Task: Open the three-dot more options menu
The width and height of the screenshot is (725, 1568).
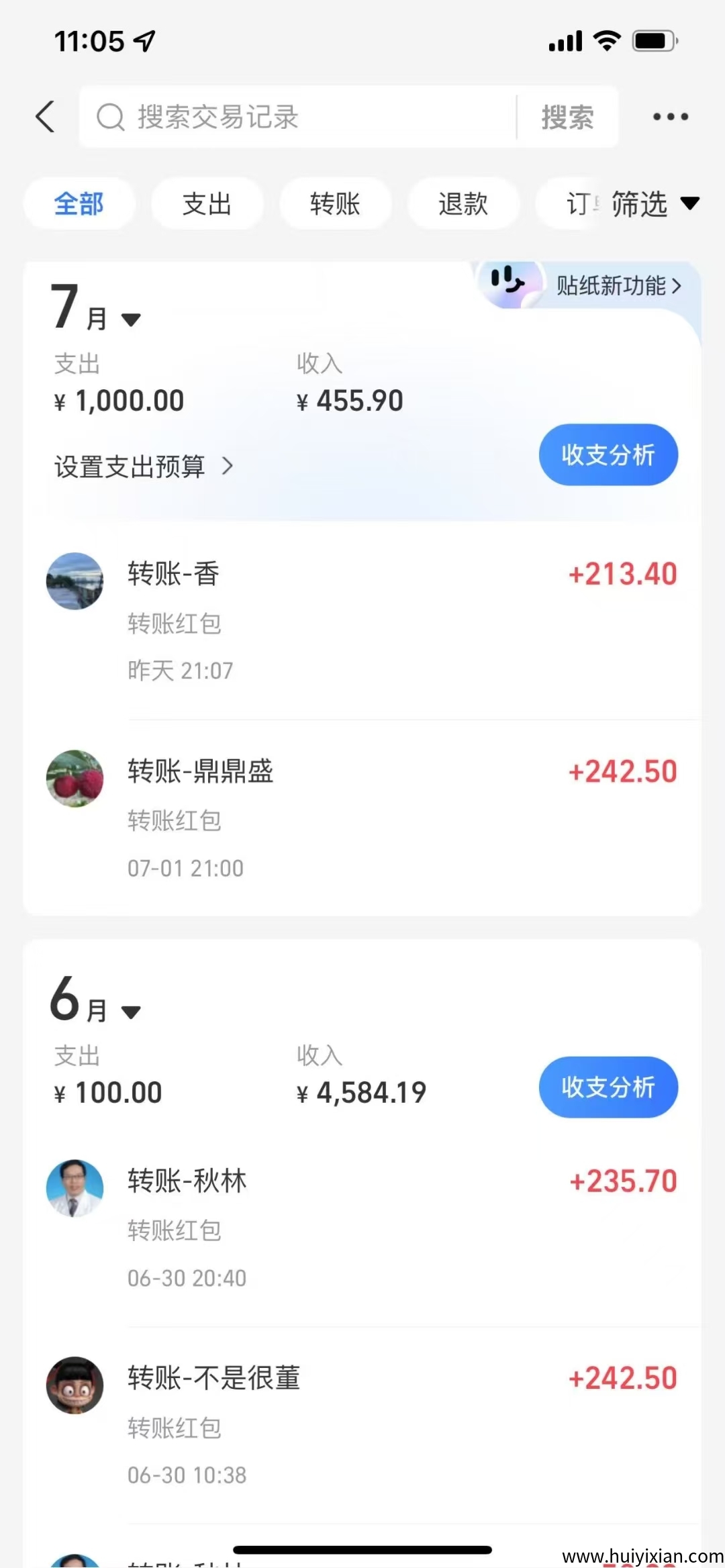Action: click(669, 116)
